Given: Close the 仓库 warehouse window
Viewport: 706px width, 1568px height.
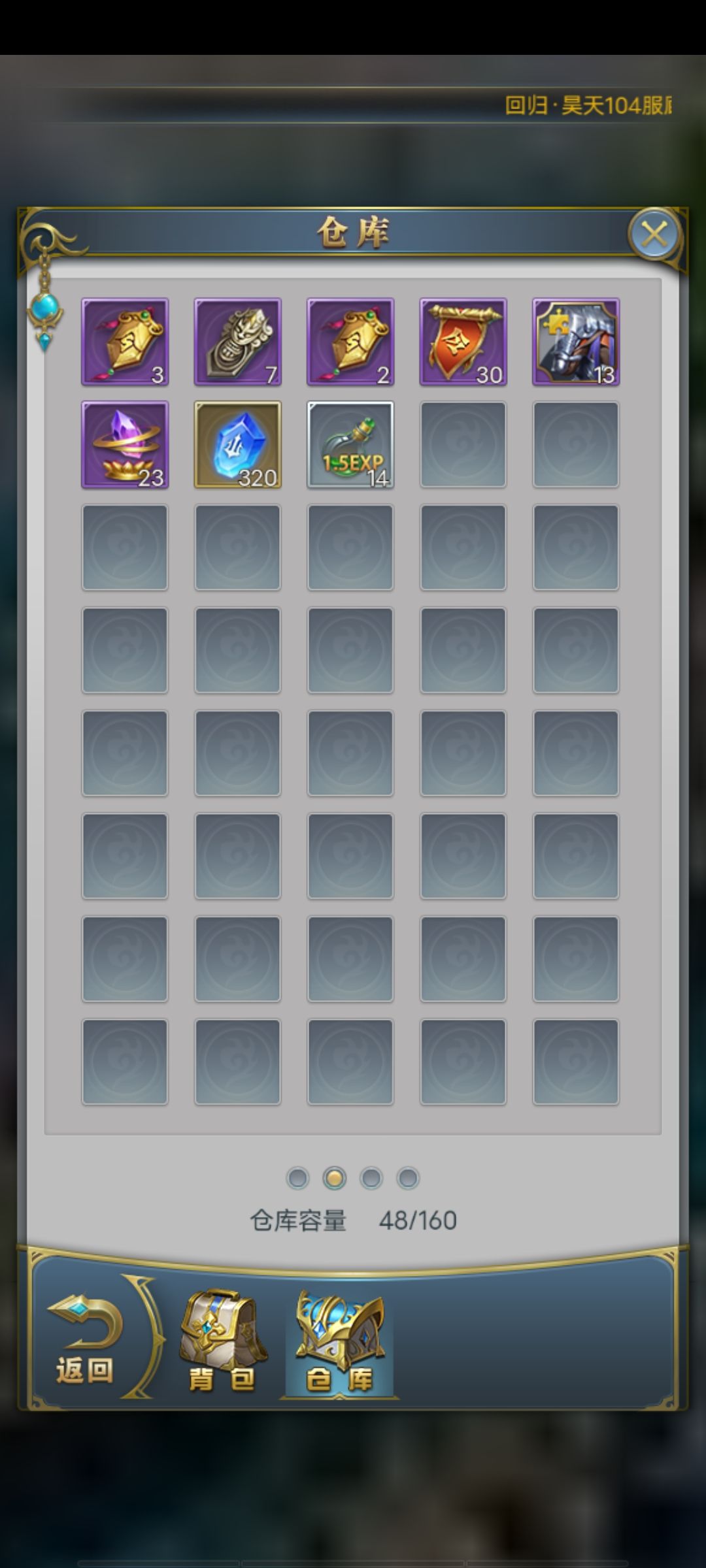Looking at the screenshot, I should (x=654, y=233).
